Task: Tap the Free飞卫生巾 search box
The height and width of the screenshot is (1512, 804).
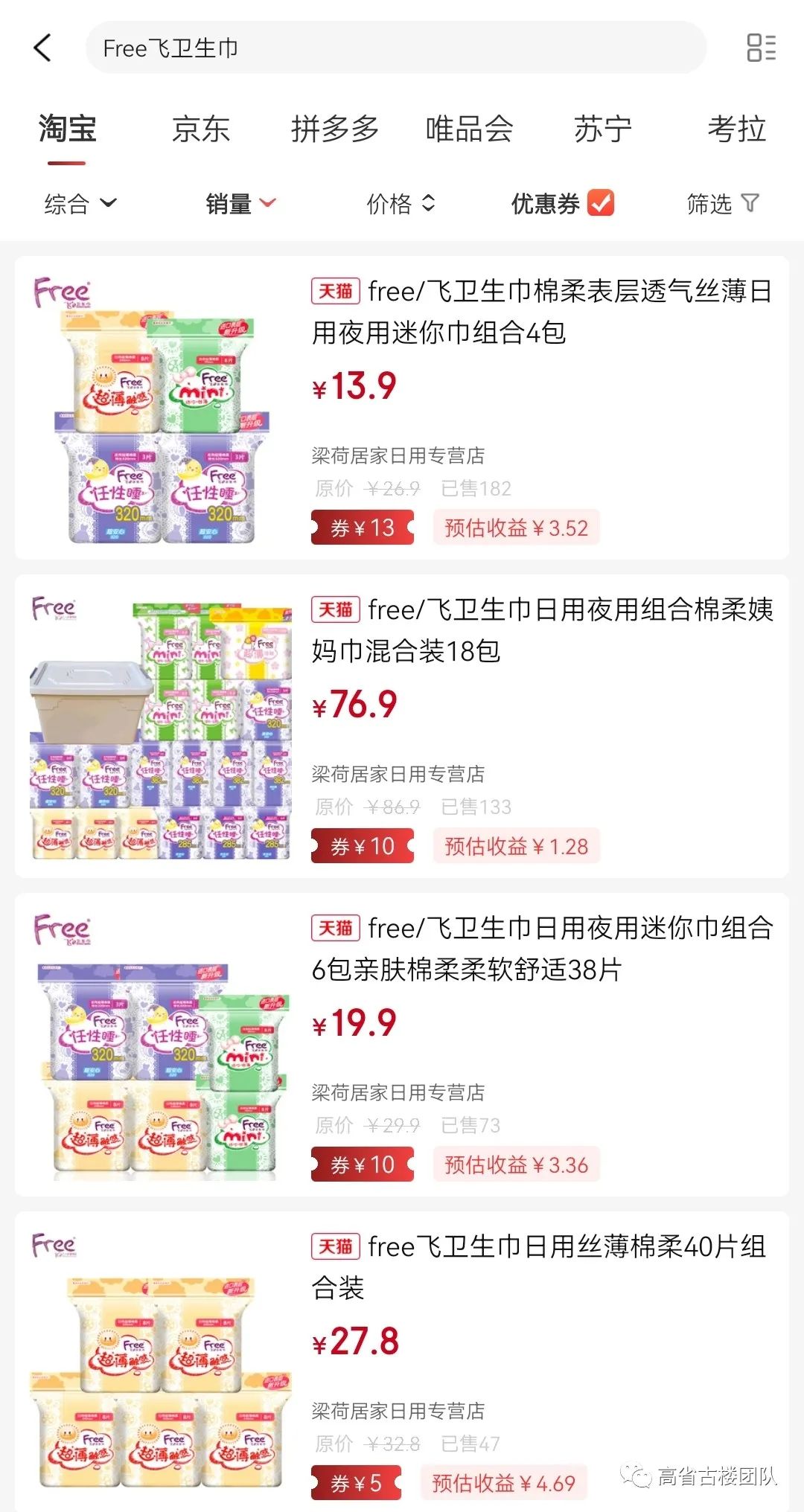Action: pos(395,48)
